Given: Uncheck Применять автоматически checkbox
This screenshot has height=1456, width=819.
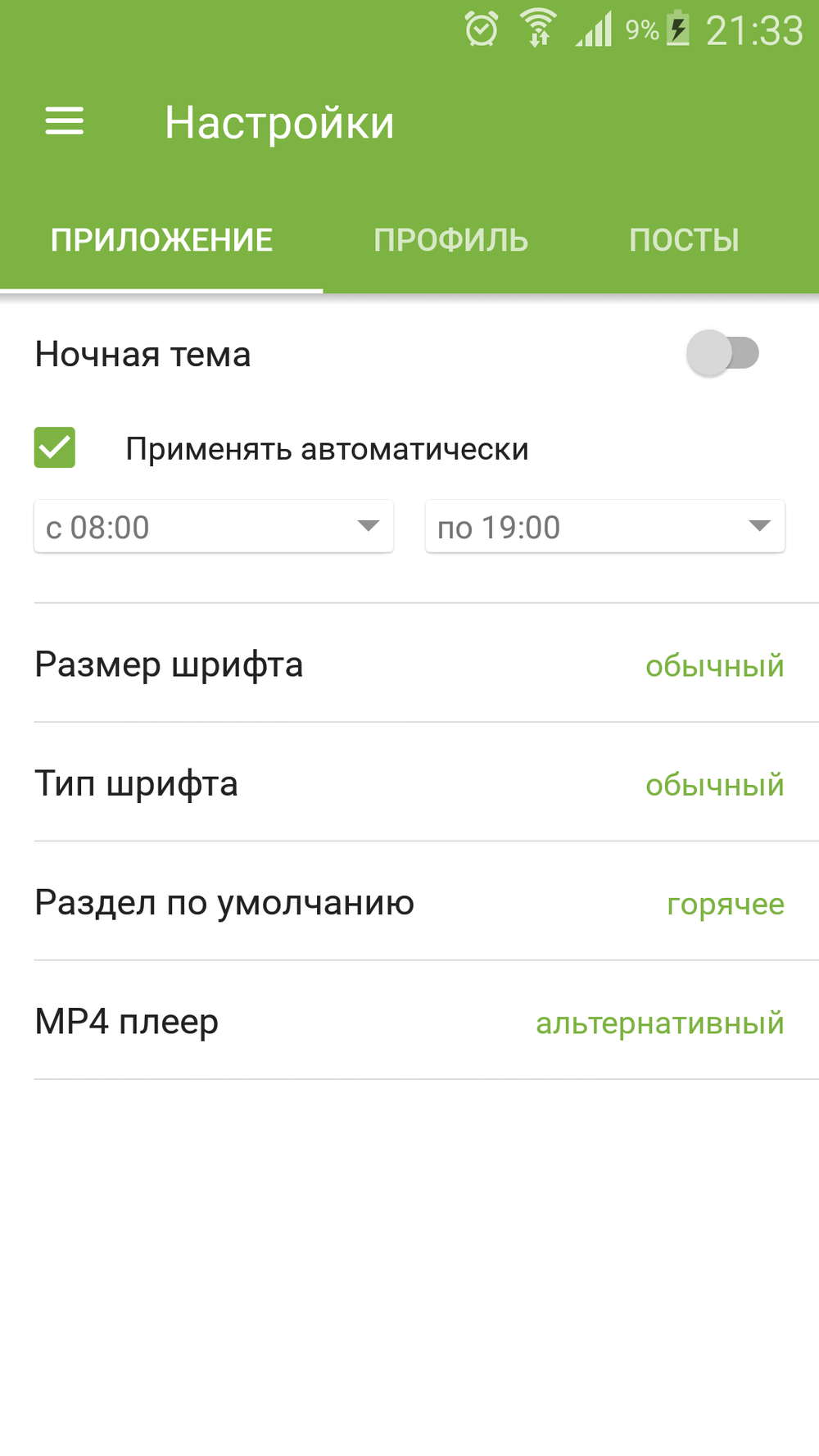Looking at the screenshot, I should tap(55, 448).
